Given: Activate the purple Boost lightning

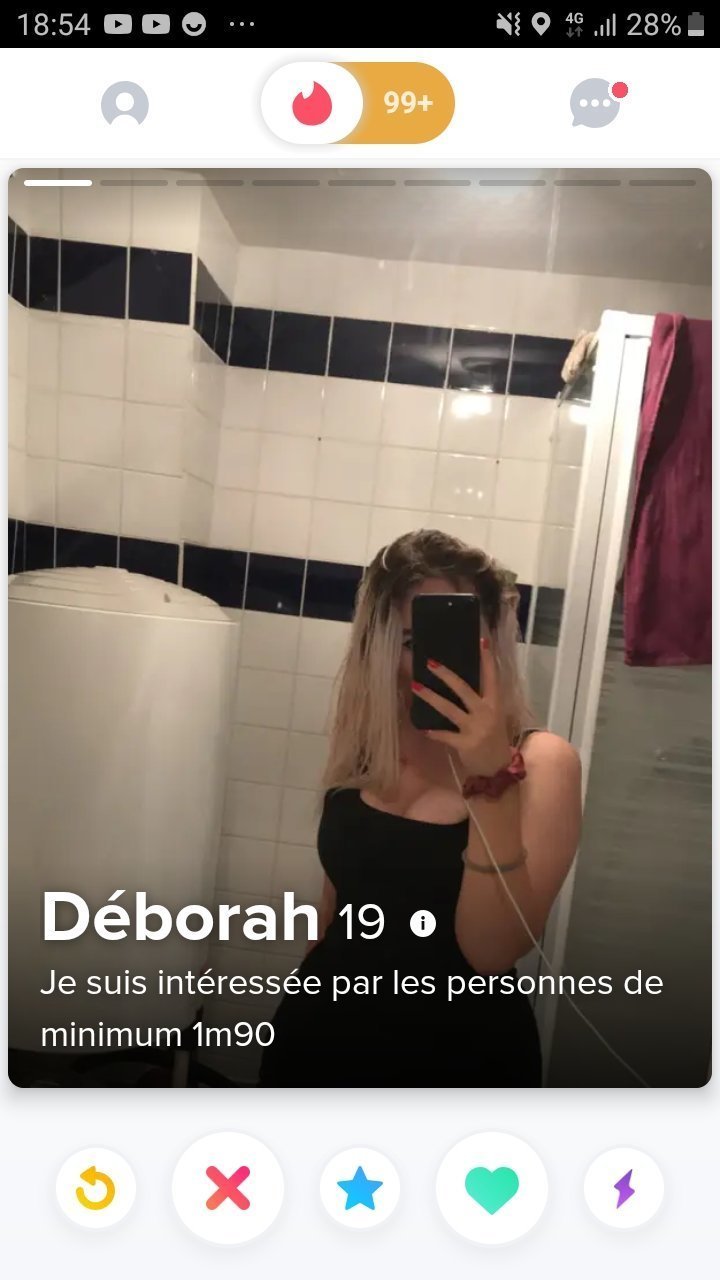Looking at the screenshot, I should pos(624,1188).
